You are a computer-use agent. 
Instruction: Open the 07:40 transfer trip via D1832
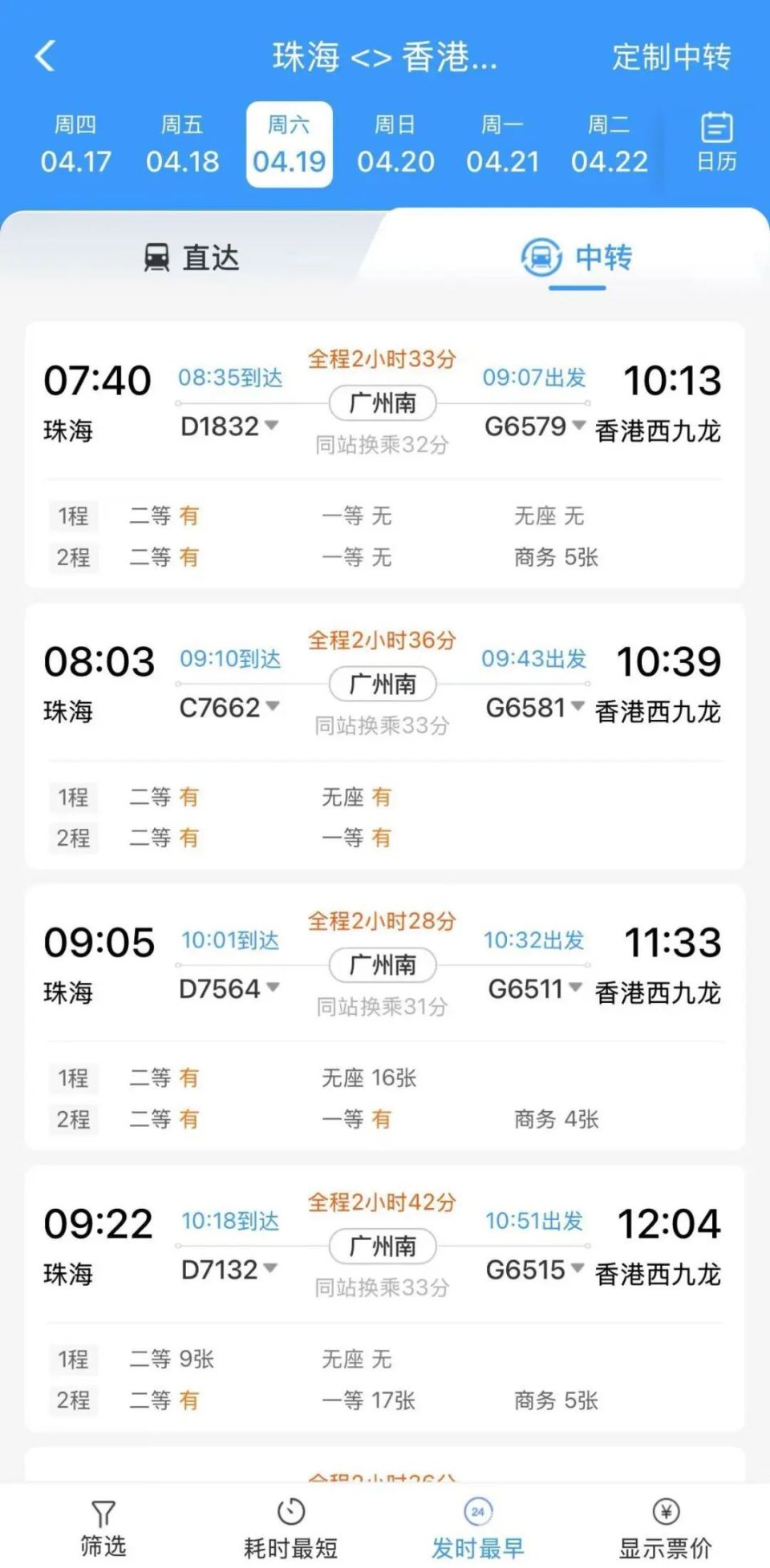(385, 455)
